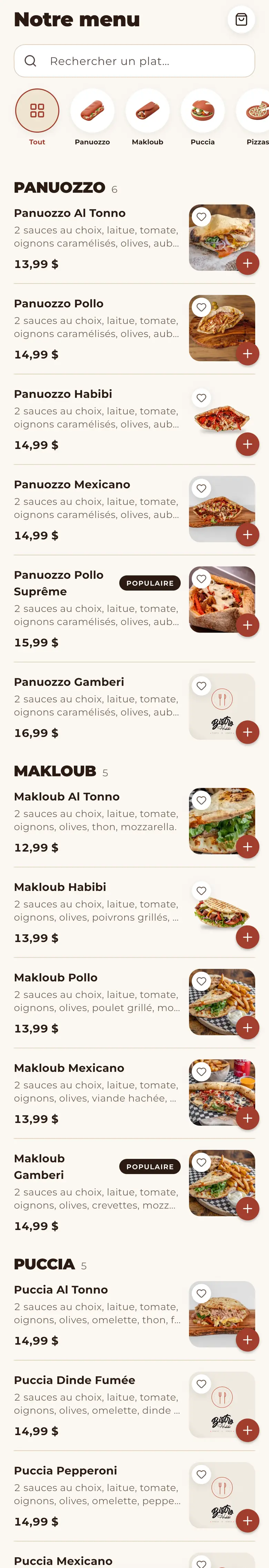
Task: Like Panuozzo Pollo Suprême with the heart
Action: point(201,579)
